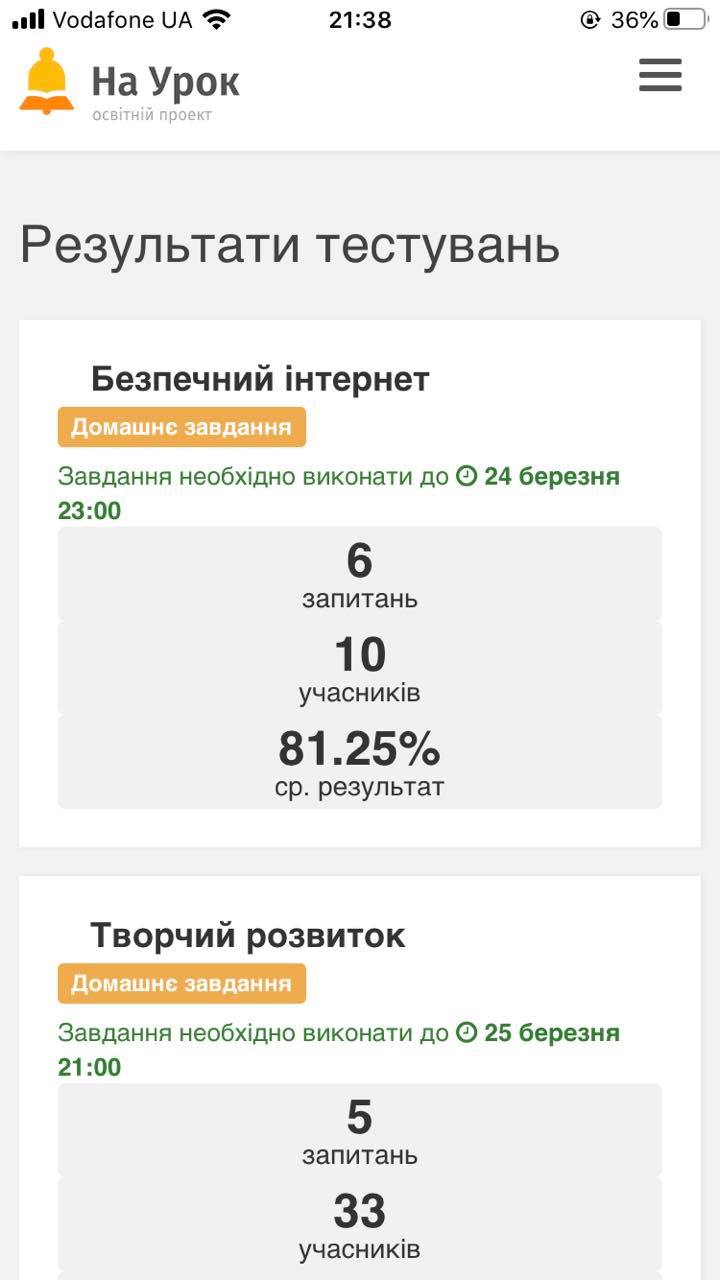Open the Творчий розвиток test results
Screen dimensions: 720x1280
(x=248, y=936)
